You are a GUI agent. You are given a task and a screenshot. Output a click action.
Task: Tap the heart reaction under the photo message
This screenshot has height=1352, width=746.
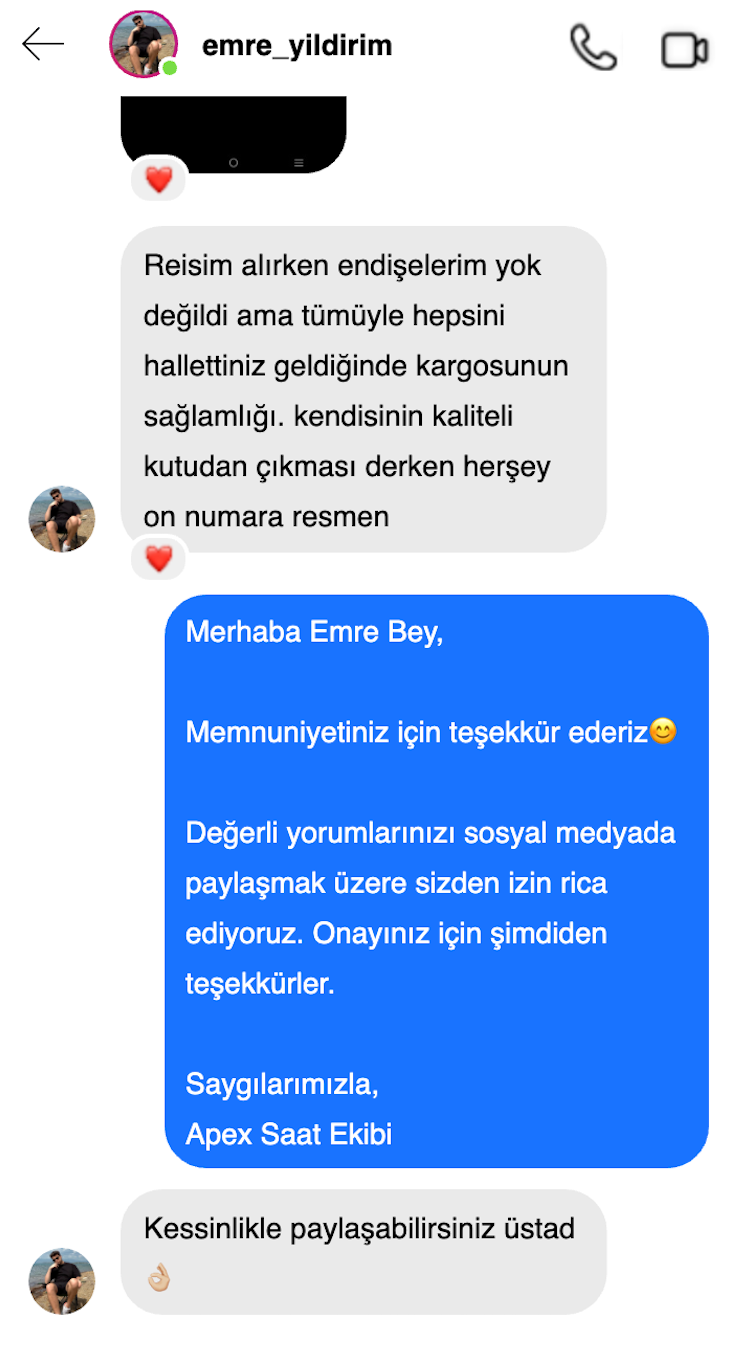point(159,180)
